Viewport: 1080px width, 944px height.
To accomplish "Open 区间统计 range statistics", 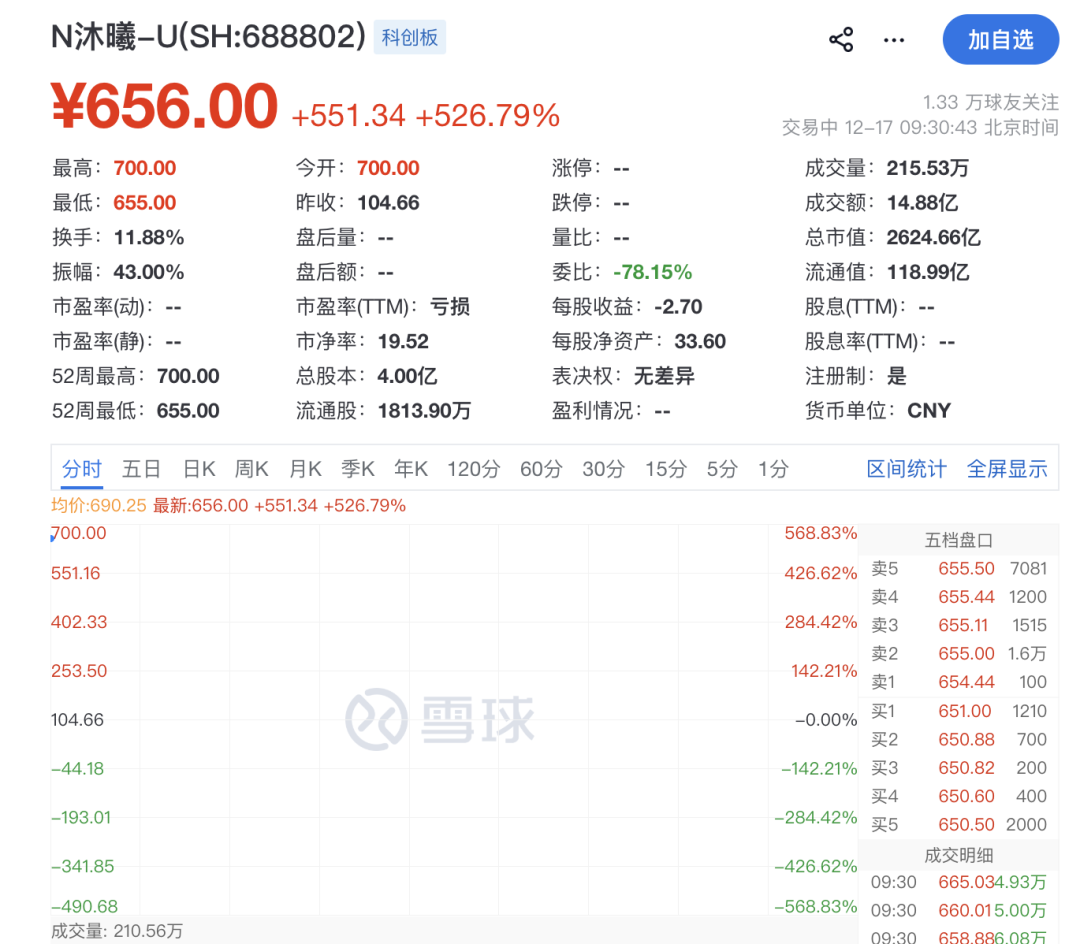I will [x=906, y=469].
